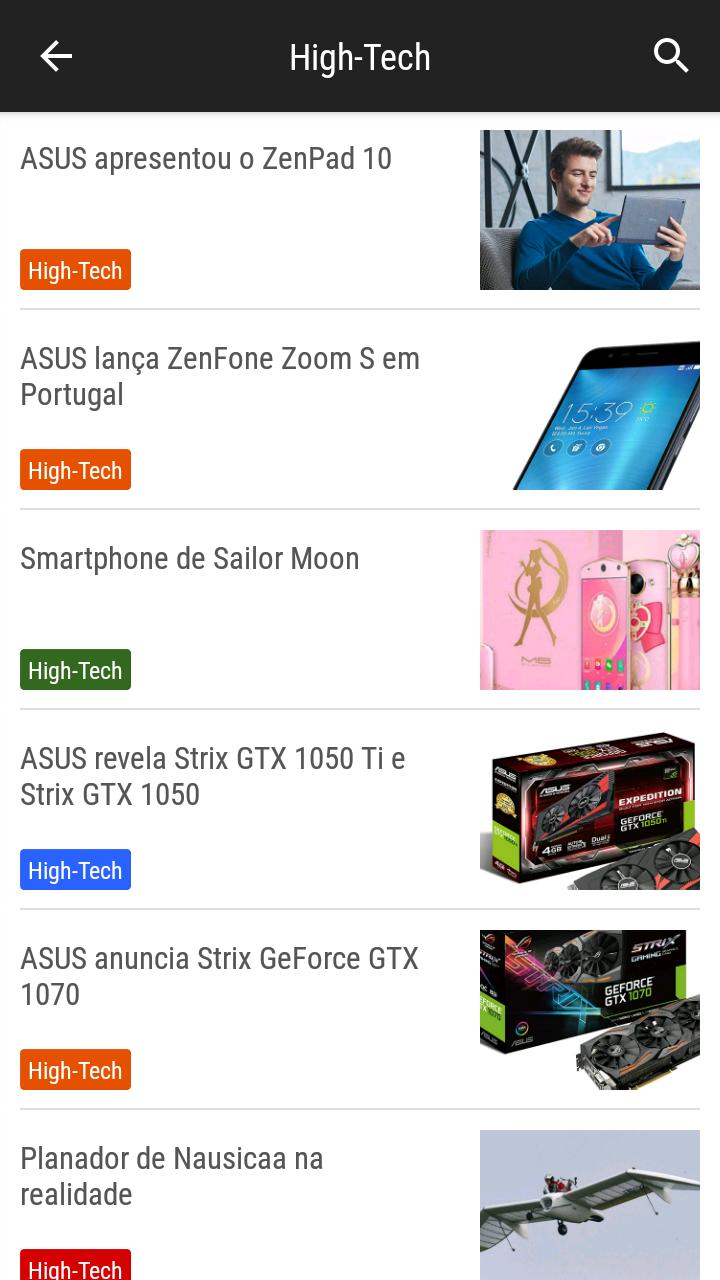
Task: Open the ASUS ZenPad 10 article
Action: tap(206, 159)
